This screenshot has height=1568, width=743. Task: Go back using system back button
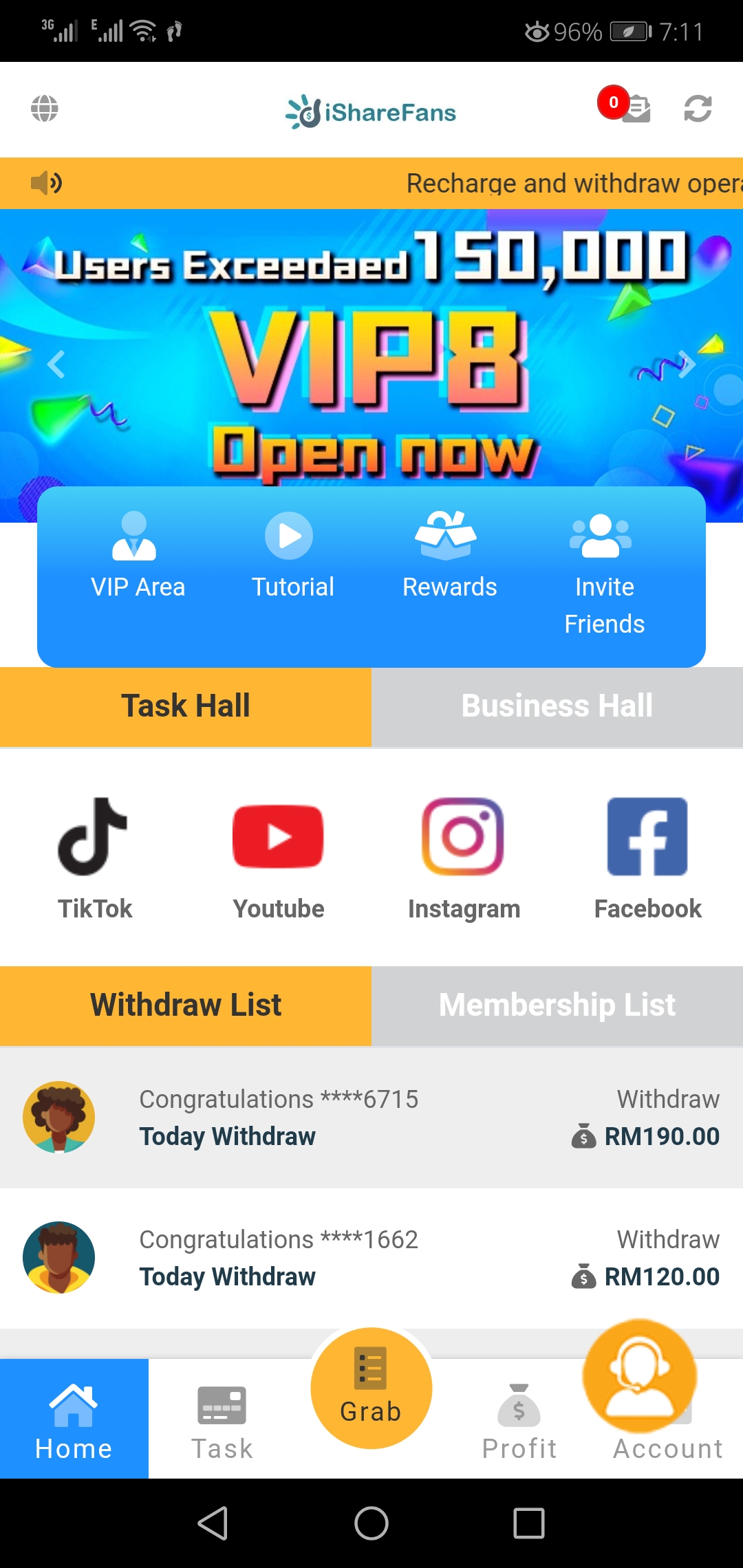pyautogui.click(x=213, y=1523)
